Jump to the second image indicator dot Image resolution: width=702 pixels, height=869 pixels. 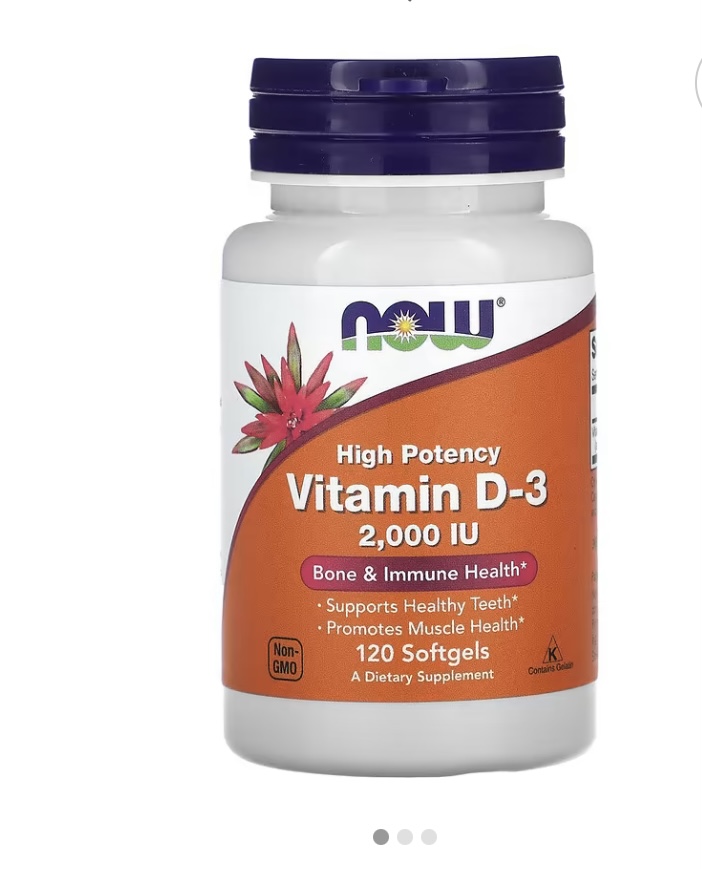[405, 837]
